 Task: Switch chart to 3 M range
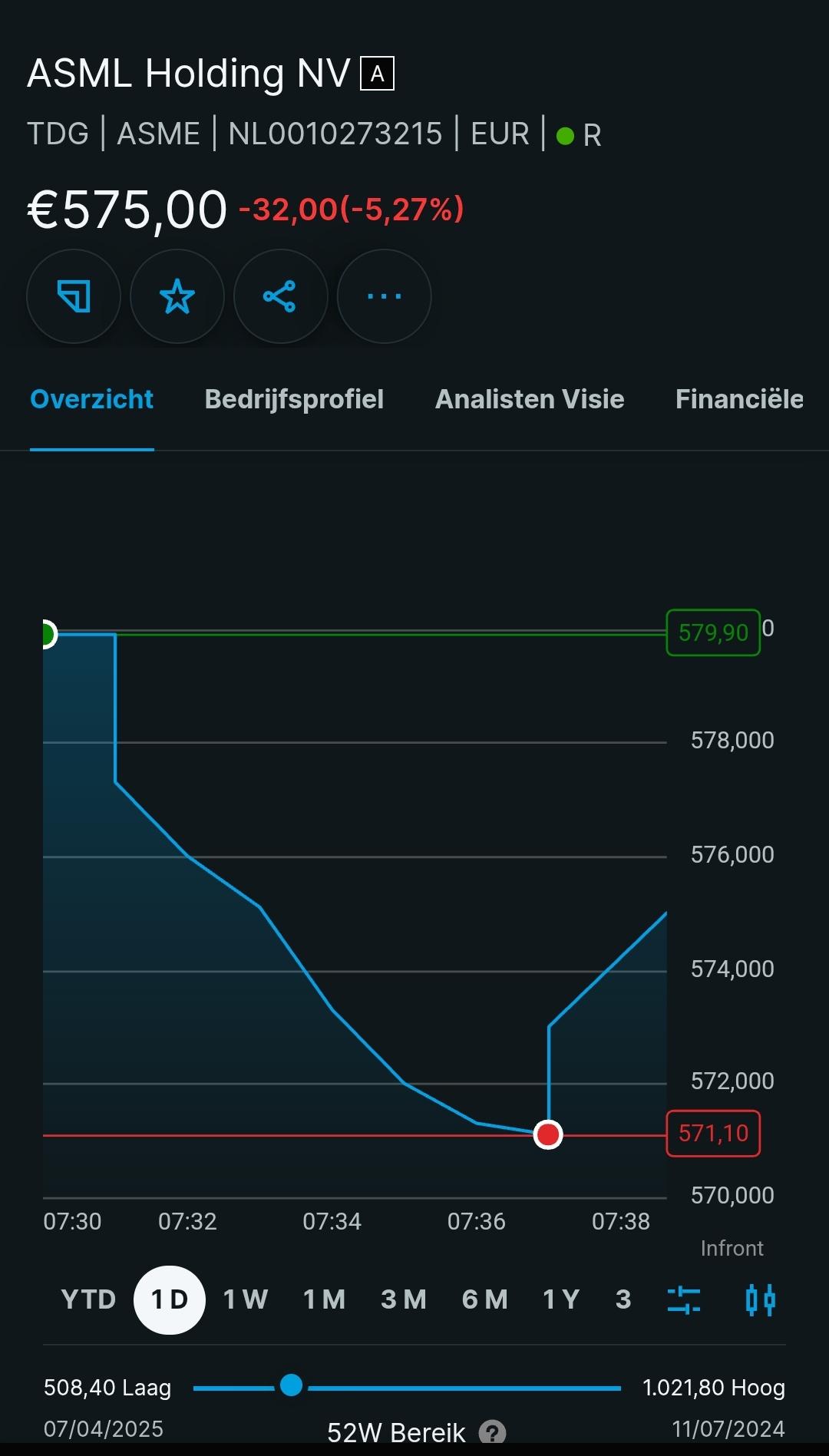404,1299
